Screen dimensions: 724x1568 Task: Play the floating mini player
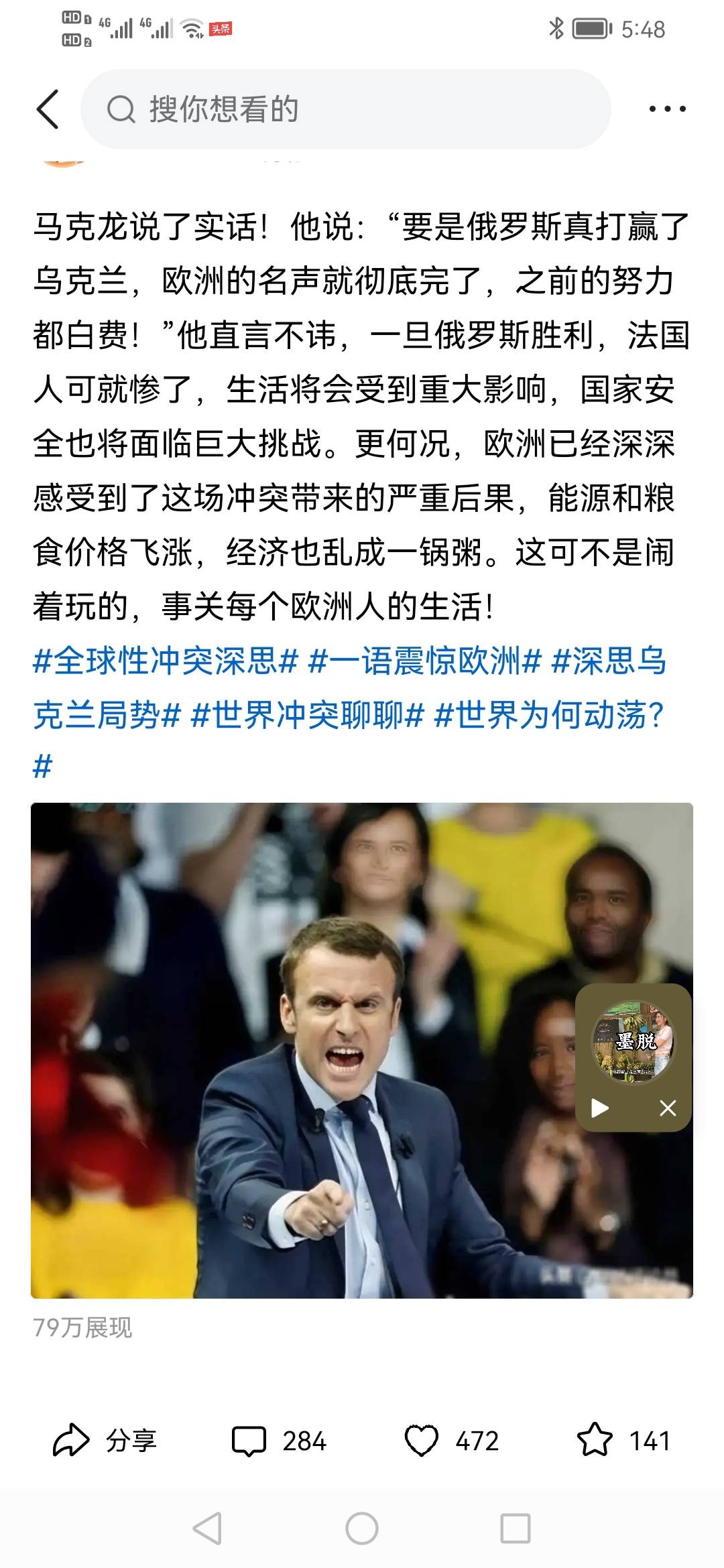coord(600,1108)
